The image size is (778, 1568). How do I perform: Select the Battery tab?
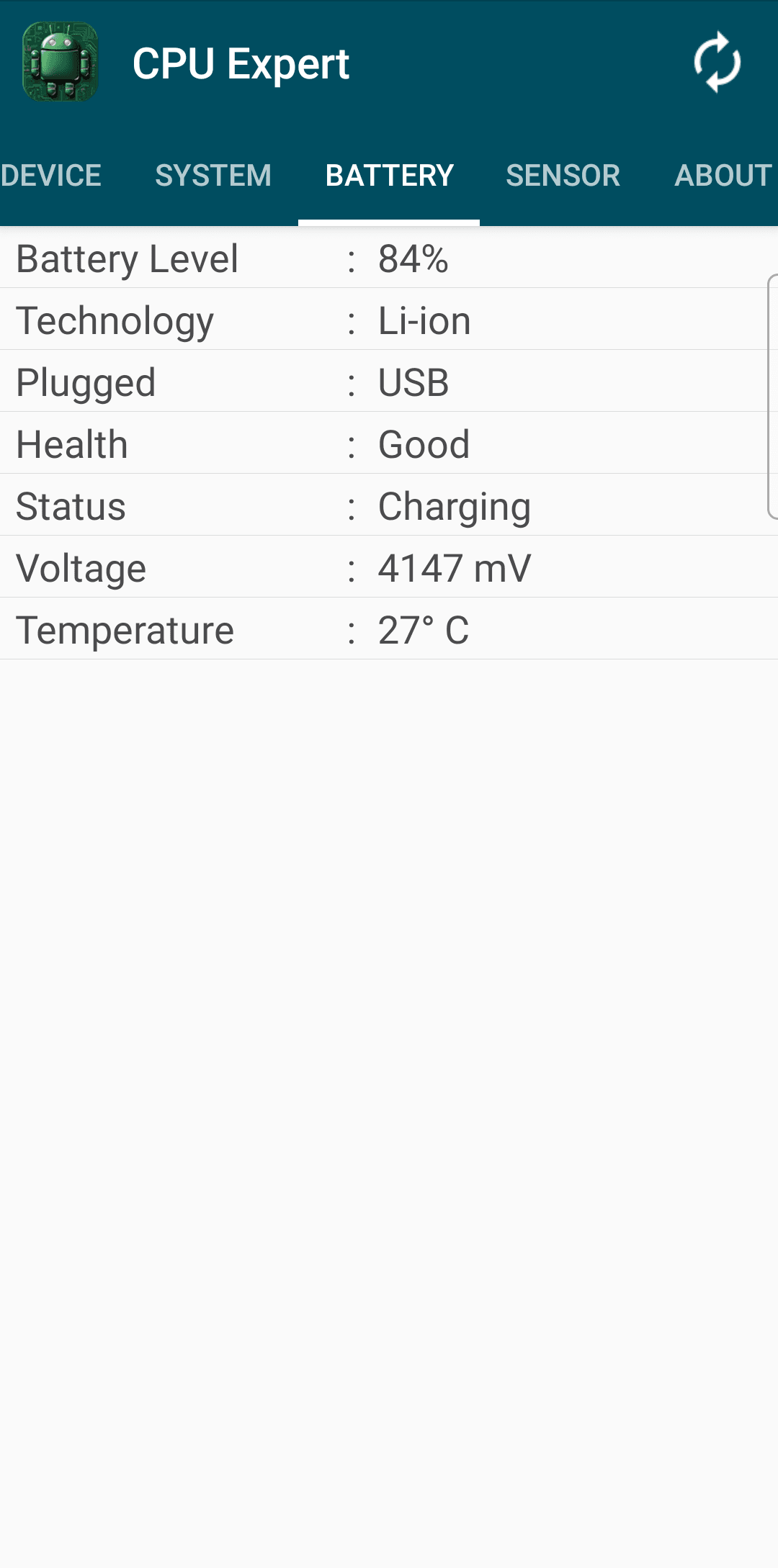389,176
